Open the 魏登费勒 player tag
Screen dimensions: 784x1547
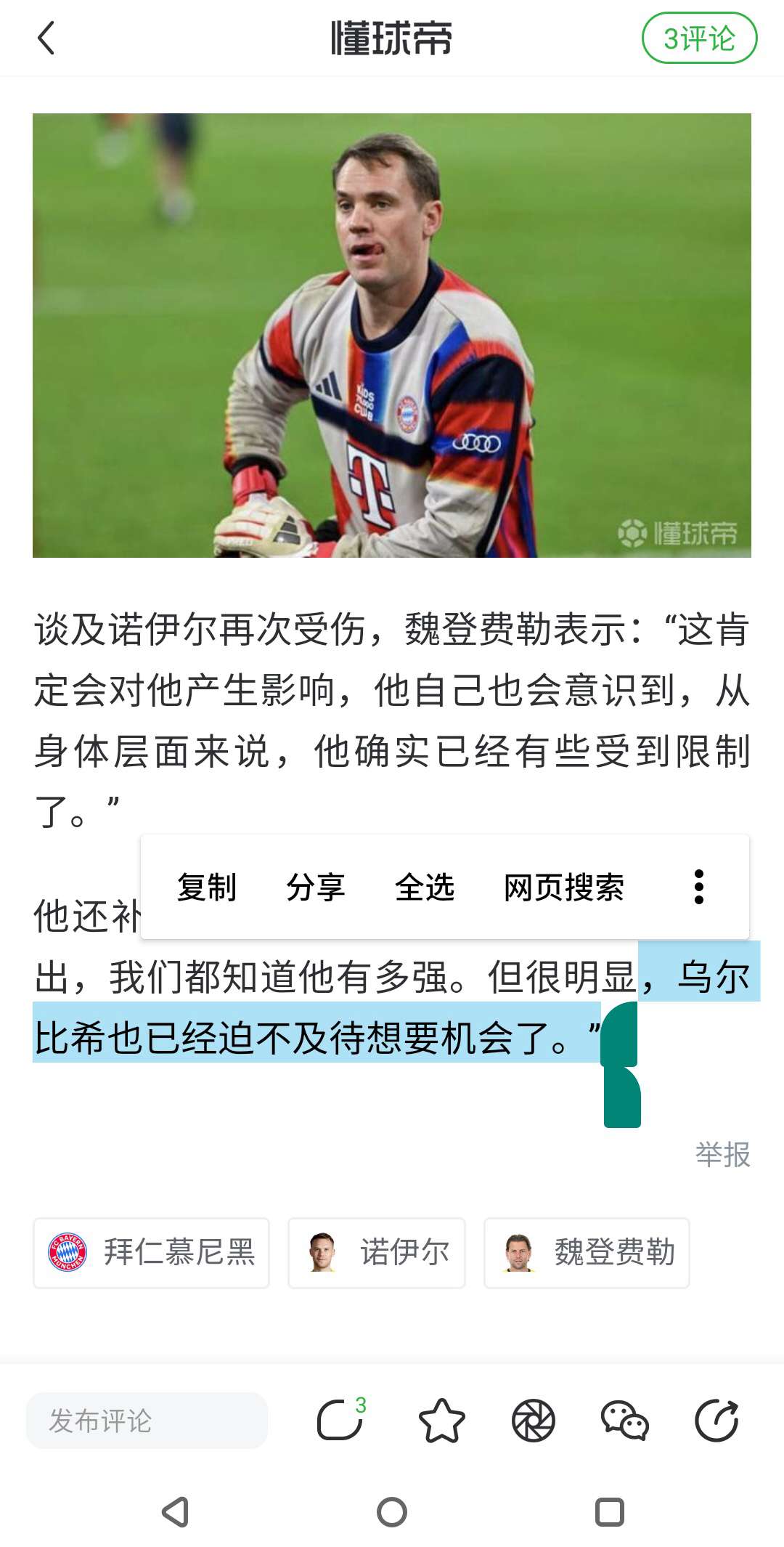587,1253
